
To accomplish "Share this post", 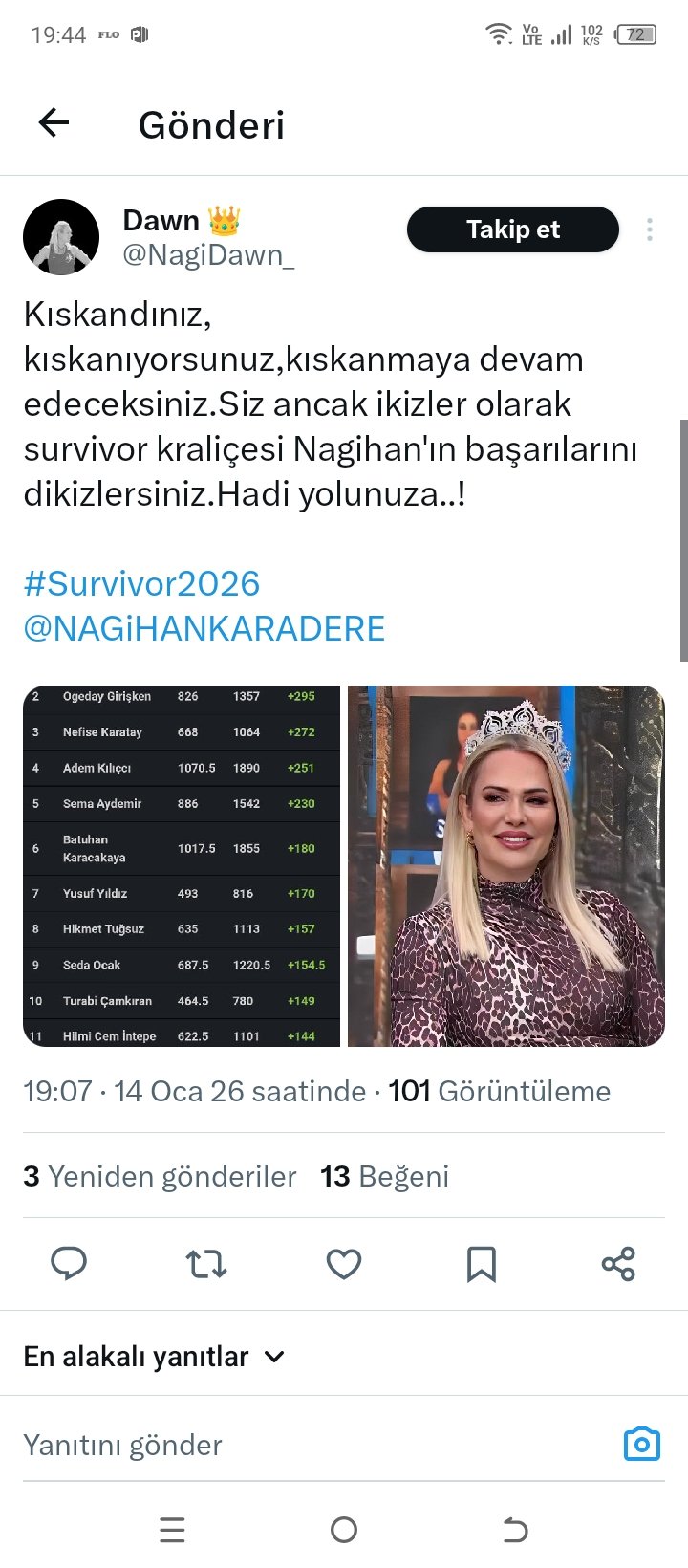I will [x=618, y=1264].
